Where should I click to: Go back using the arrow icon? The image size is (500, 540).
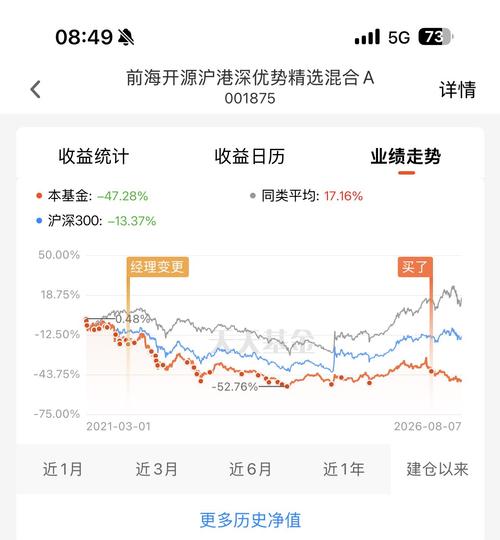pos(35,90)
